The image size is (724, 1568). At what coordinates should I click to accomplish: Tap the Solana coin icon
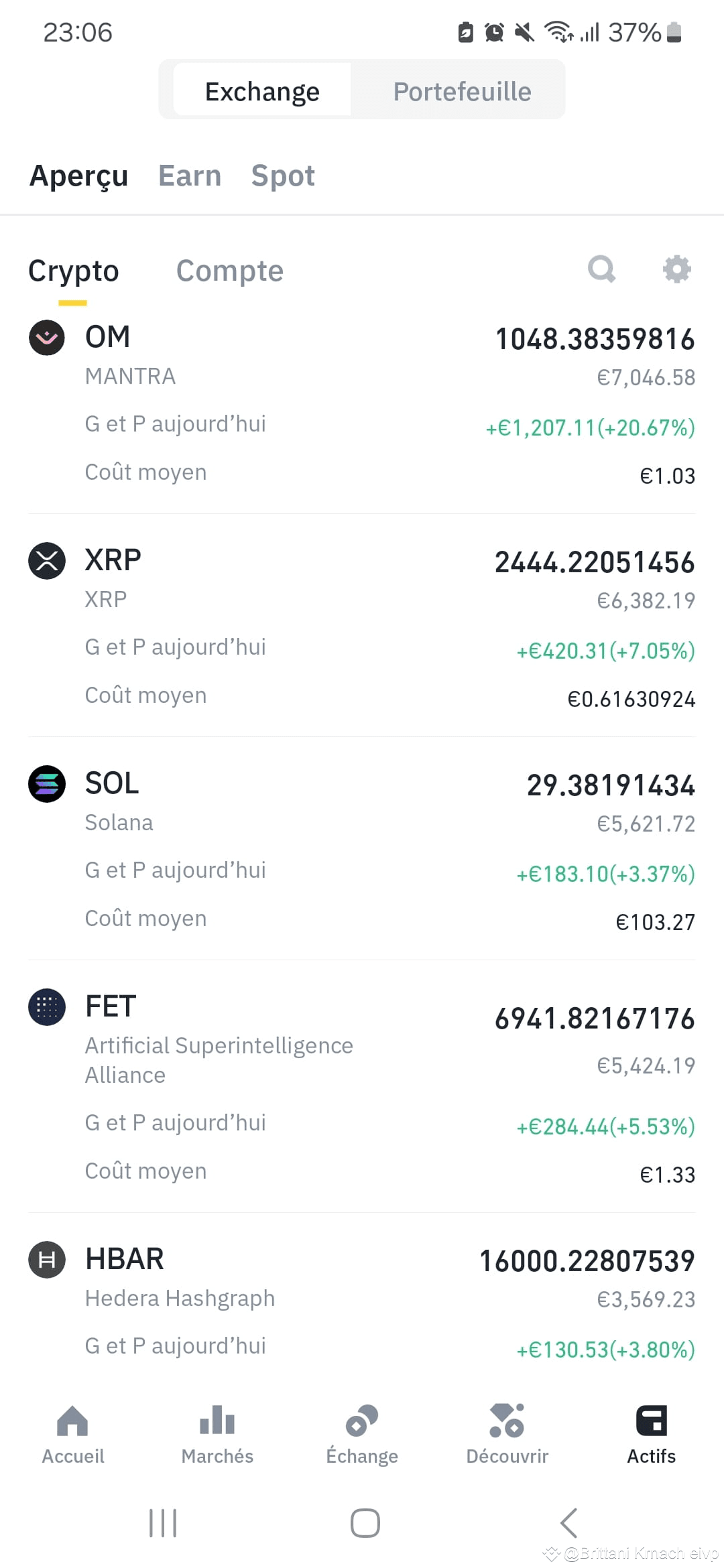(x=46, y=784)
